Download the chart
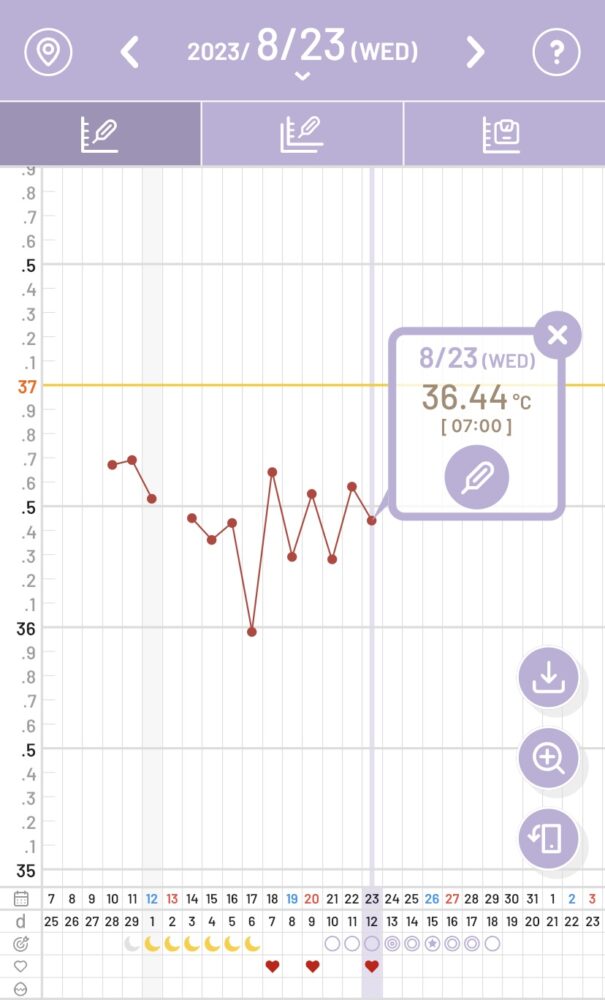Screen dimensions: 605x1000 [x=548, y=677]
